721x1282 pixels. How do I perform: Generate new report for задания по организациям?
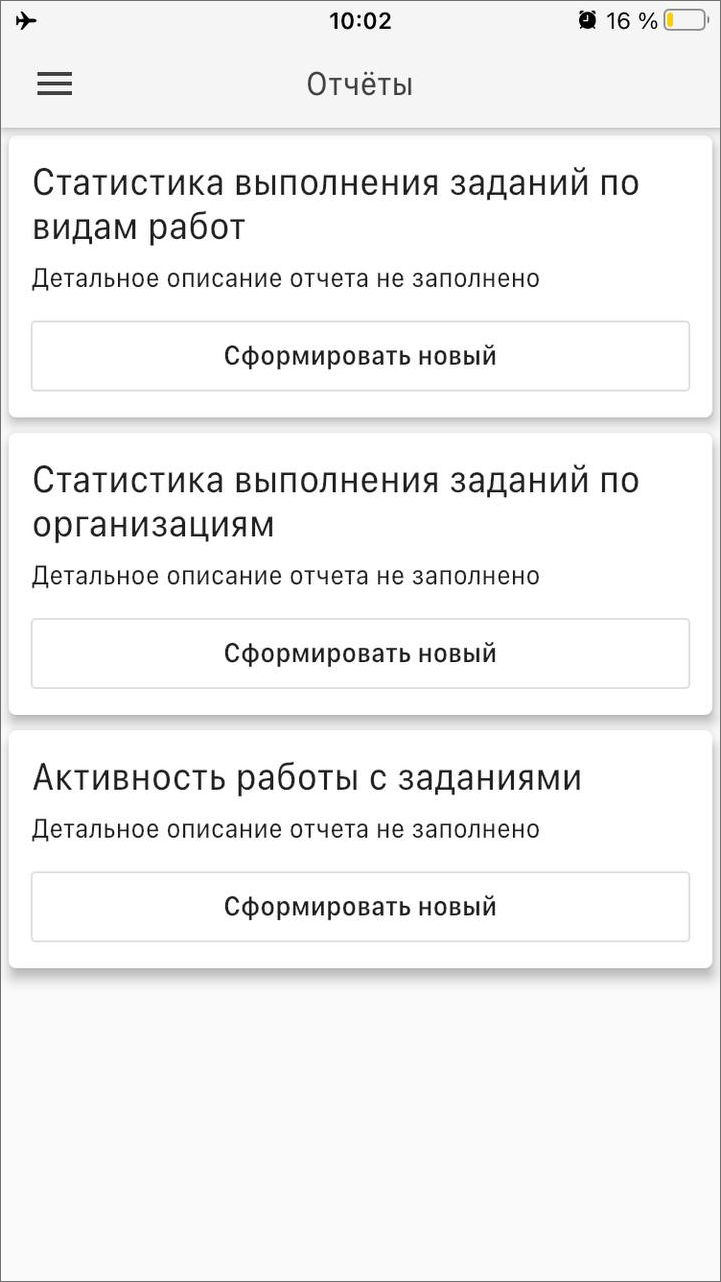[x=360, y=654]
